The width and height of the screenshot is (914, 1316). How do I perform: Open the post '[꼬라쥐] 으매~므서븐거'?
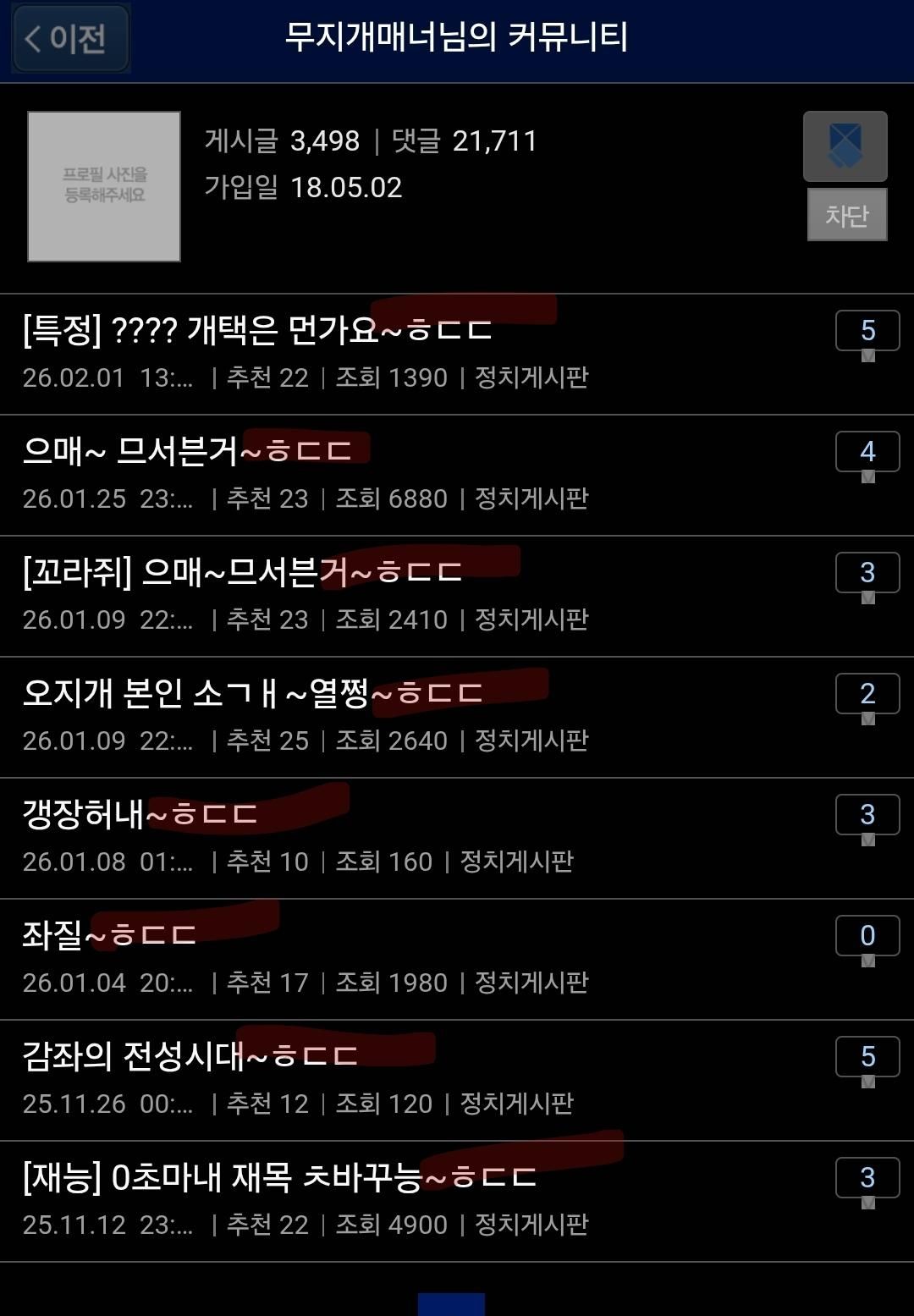coord(242,573)
